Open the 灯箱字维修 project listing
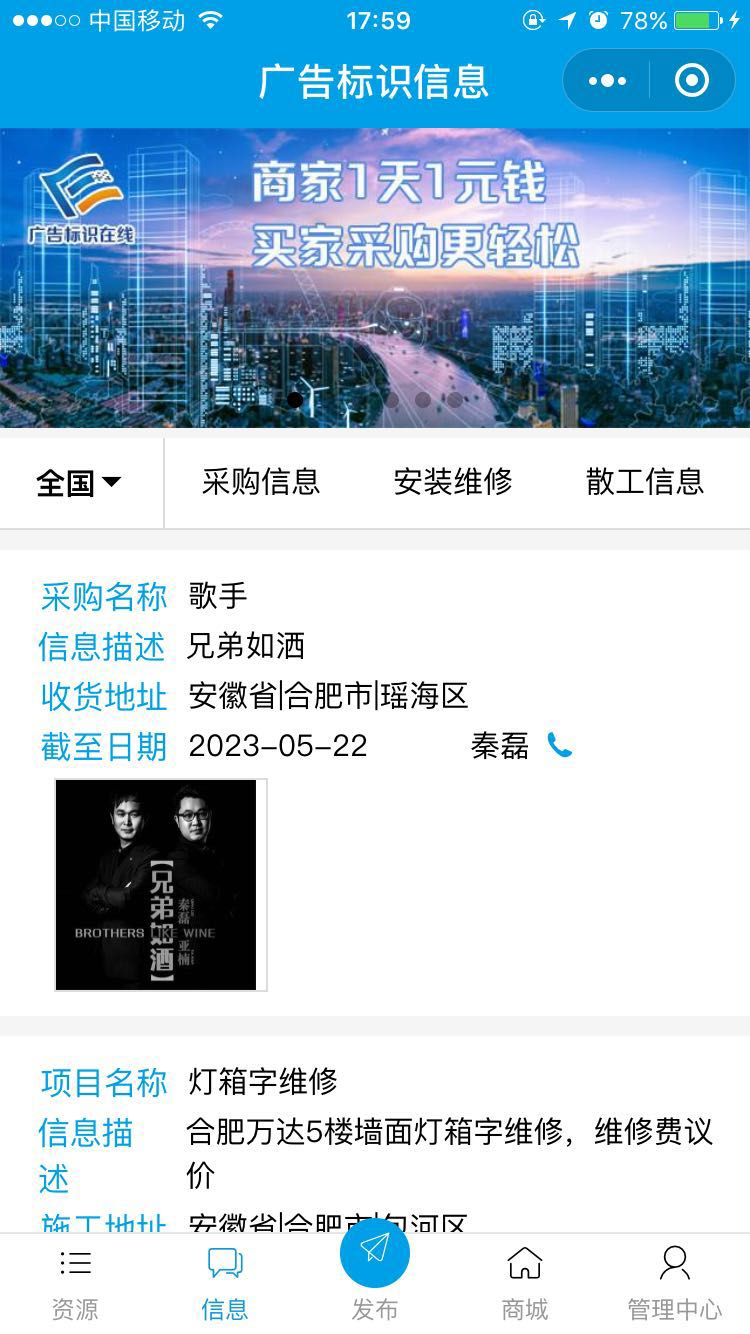 coord(263,1081)
